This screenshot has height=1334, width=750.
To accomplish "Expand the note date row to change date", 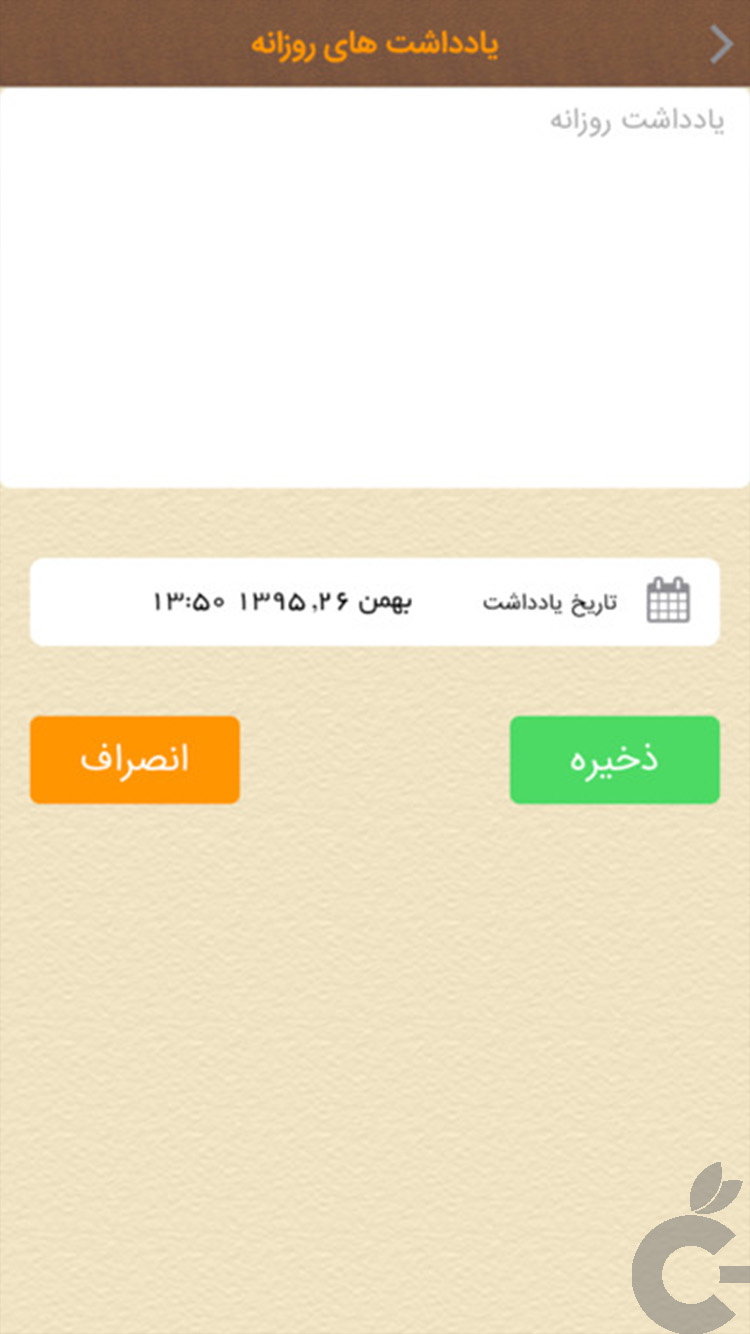I will pyautogui.click(x=375, y=600).
